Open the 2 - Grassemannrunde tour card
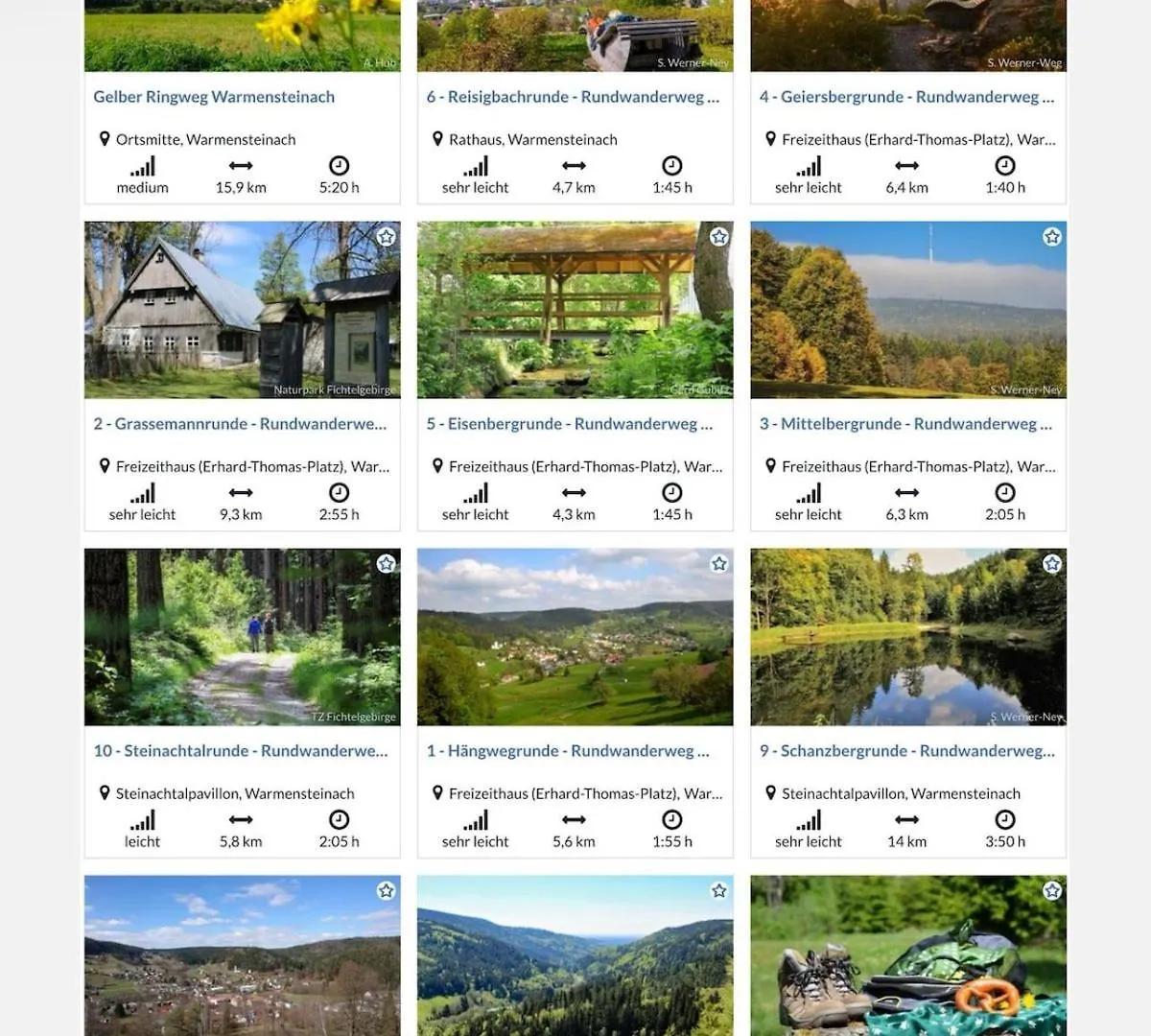The image size is (1151, 1036). click(x=240, y=424)
